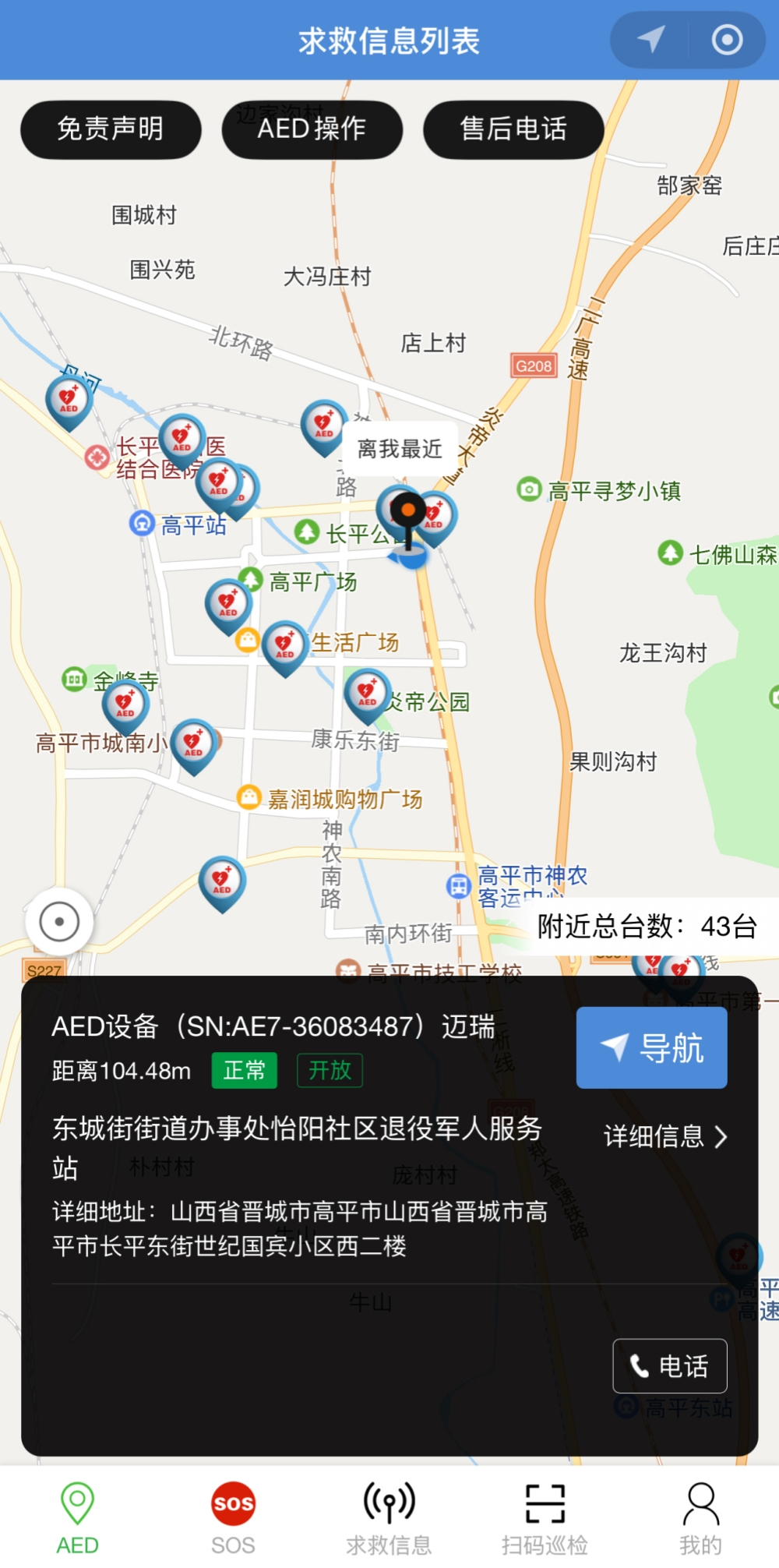Tap the AED marker below 金峰寺 label
Screen dimensions: 779x1568
coord(125,704)
